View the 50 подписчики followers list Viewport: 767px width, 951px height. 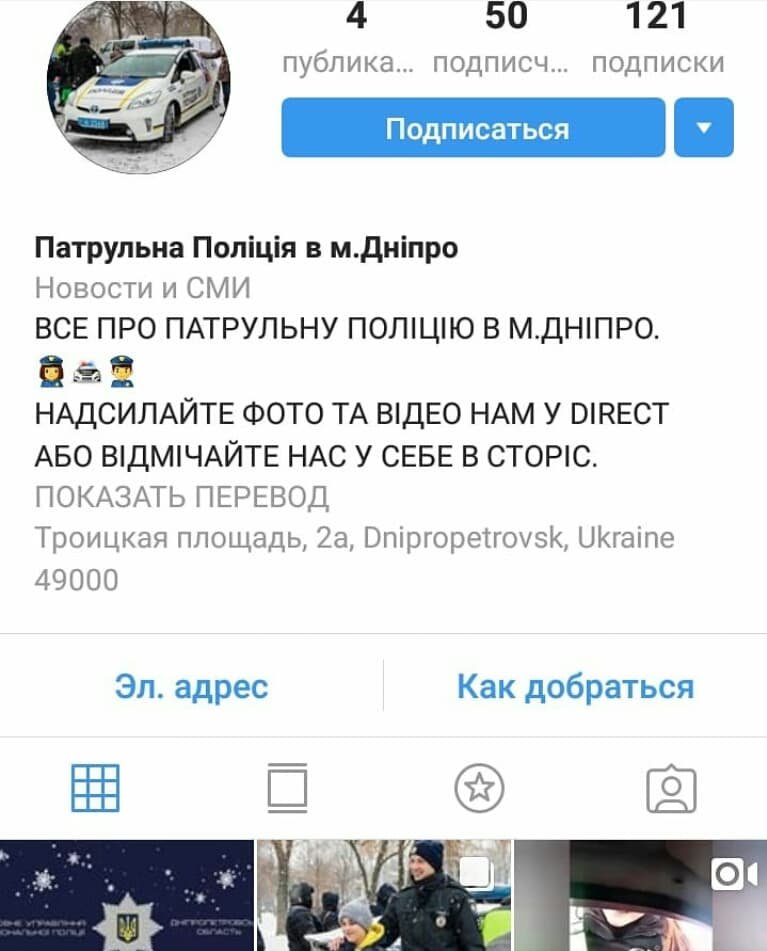(x=500, y=40)
